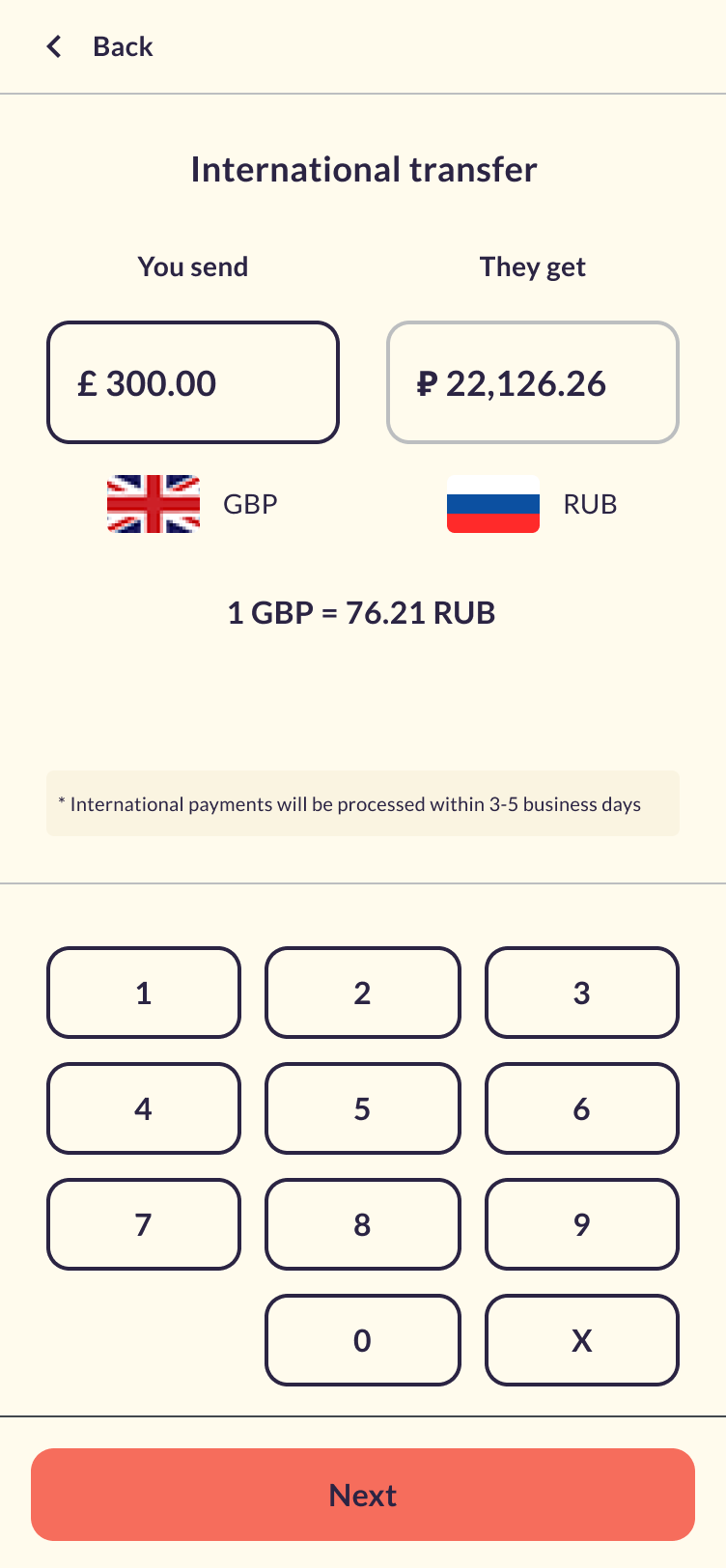Change the RUB receiving currency
Viewport: 726px width, 1568px height.
point(533,504)
